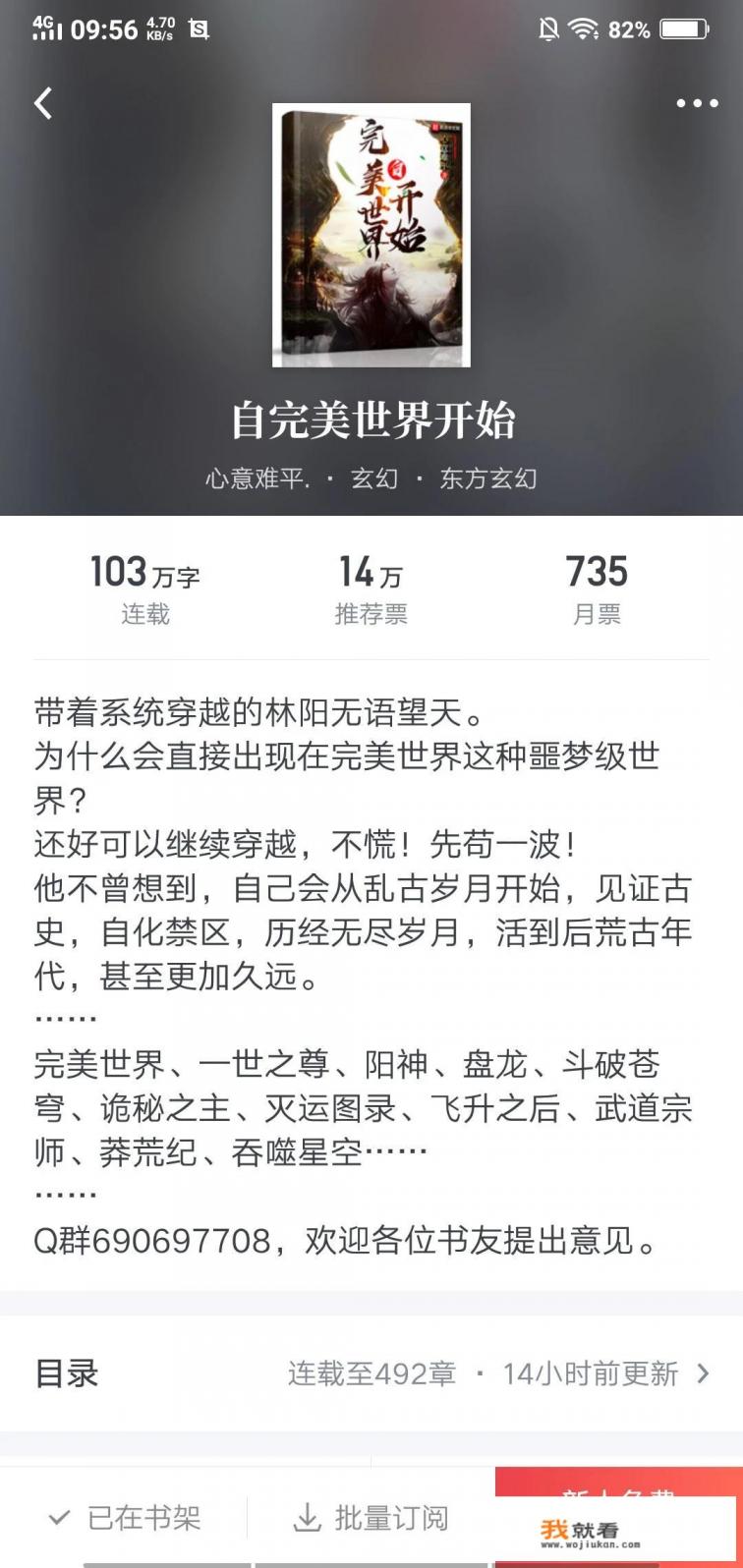Navigate back using the back arrow
Viewport: 743px width, 1568px height.
point(43,103)
